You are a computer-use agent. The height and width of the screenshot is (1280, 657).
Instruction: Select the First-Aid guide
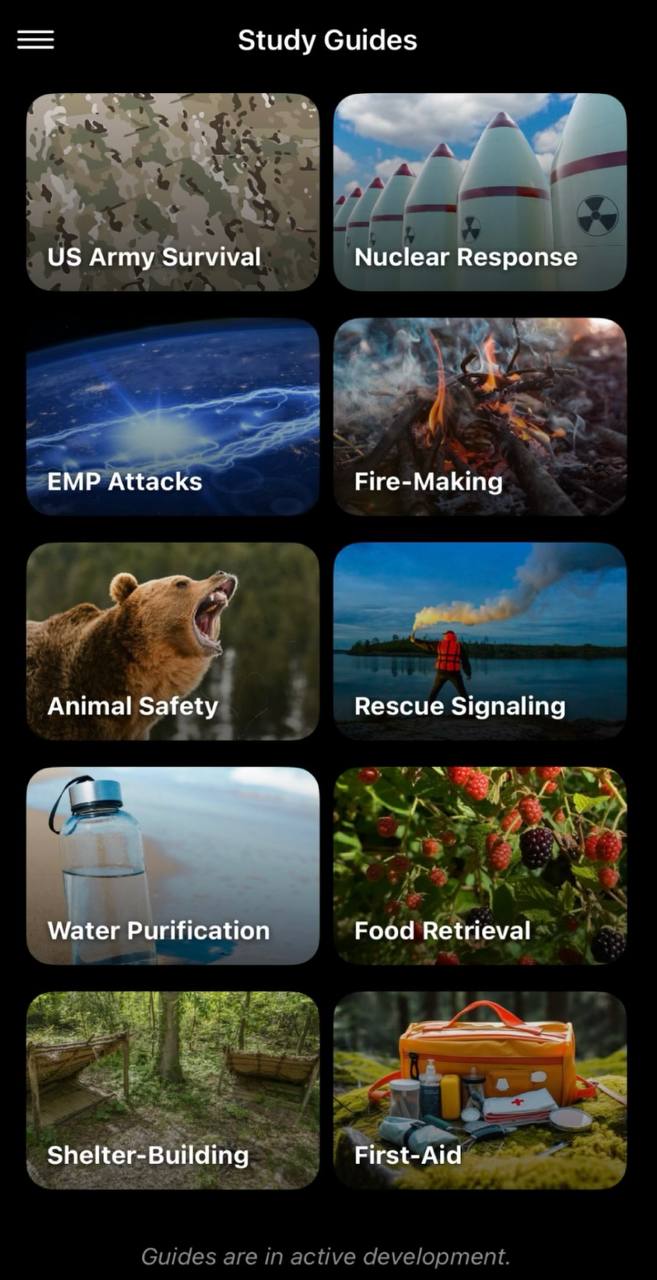point(480,1090)
